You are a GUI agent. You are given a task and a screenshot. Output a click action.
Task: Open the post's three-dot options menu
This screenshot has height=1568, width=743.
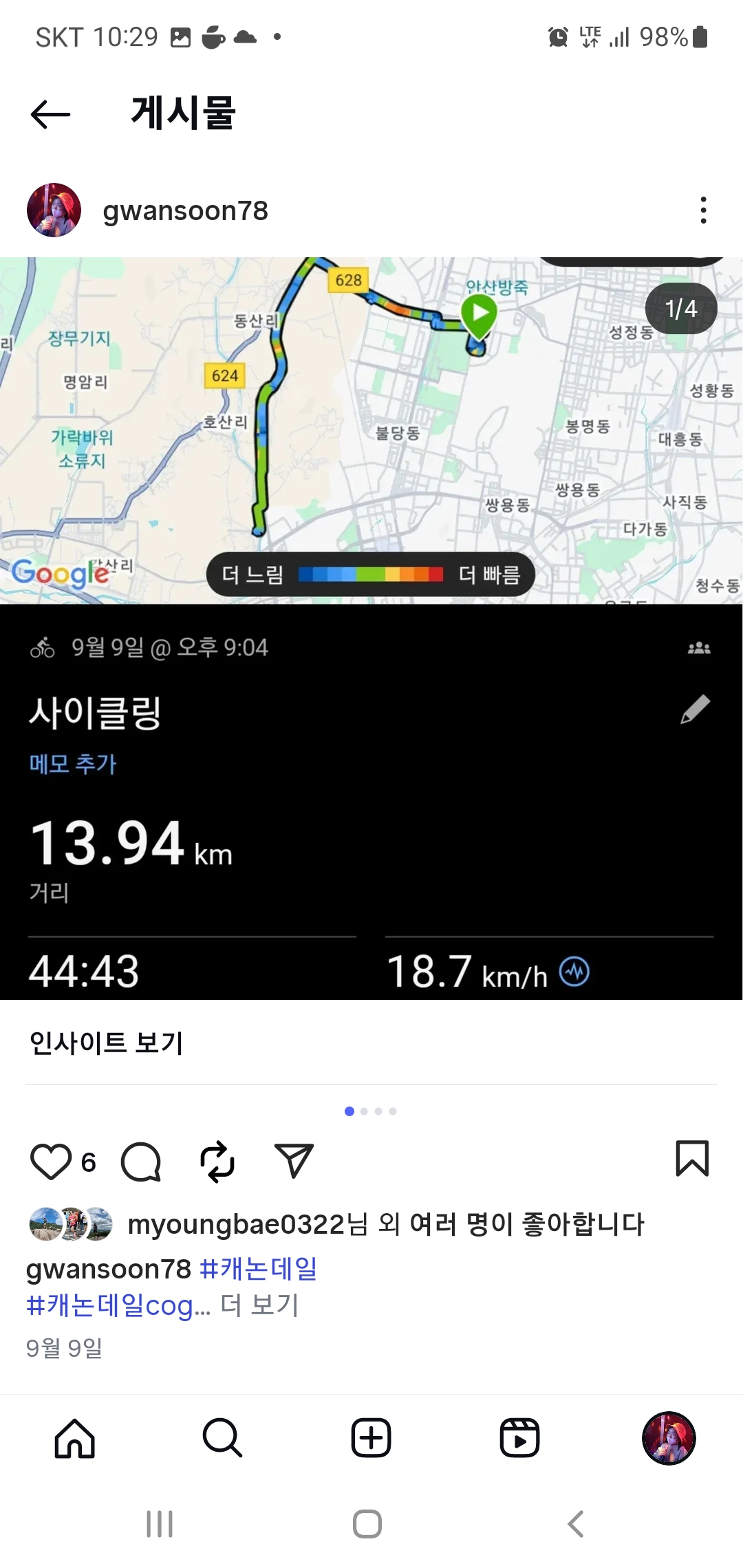702,210
